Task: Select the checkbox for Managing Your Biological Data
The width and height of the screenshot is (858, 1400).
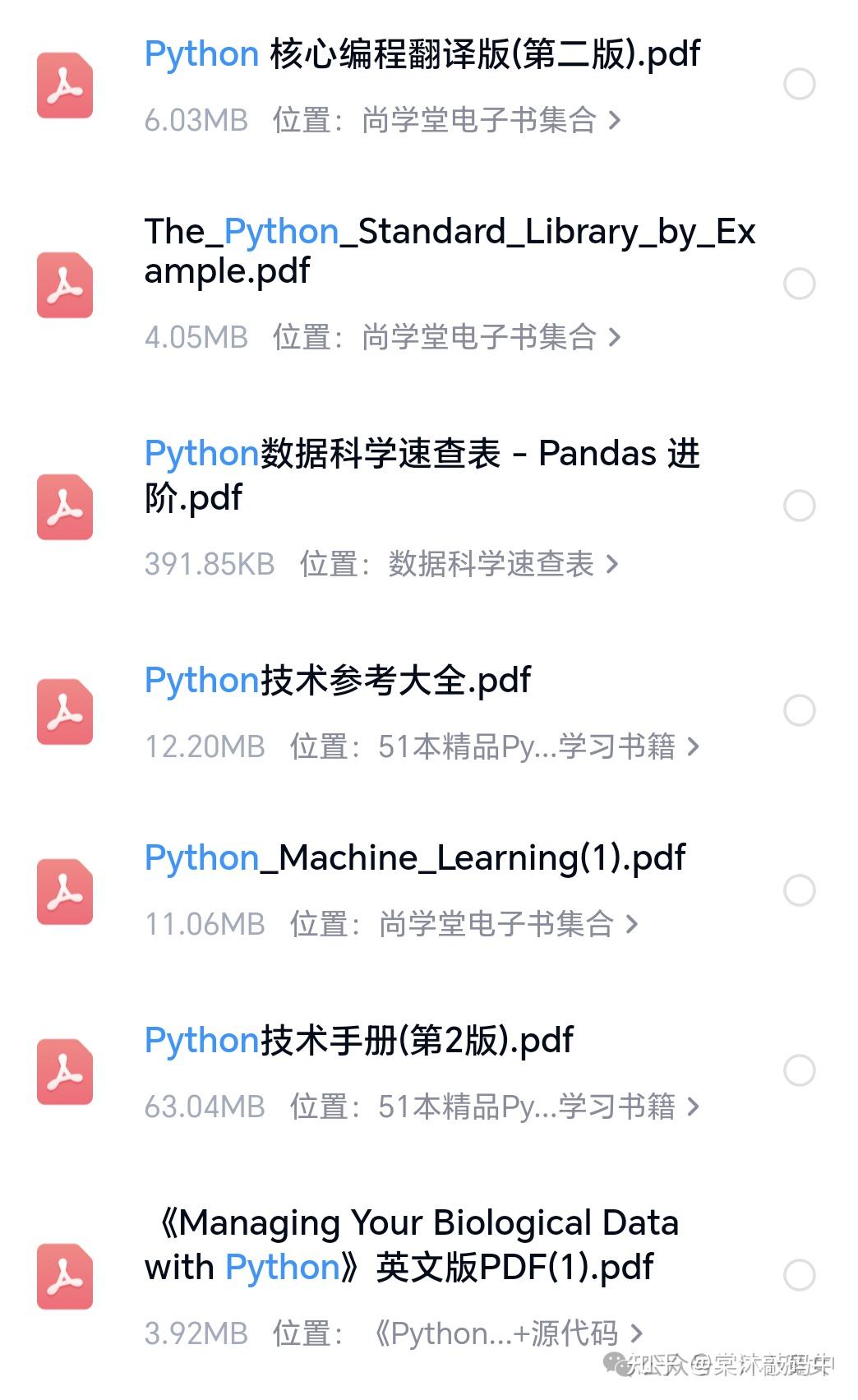Action: click(x=800, y=1277)
